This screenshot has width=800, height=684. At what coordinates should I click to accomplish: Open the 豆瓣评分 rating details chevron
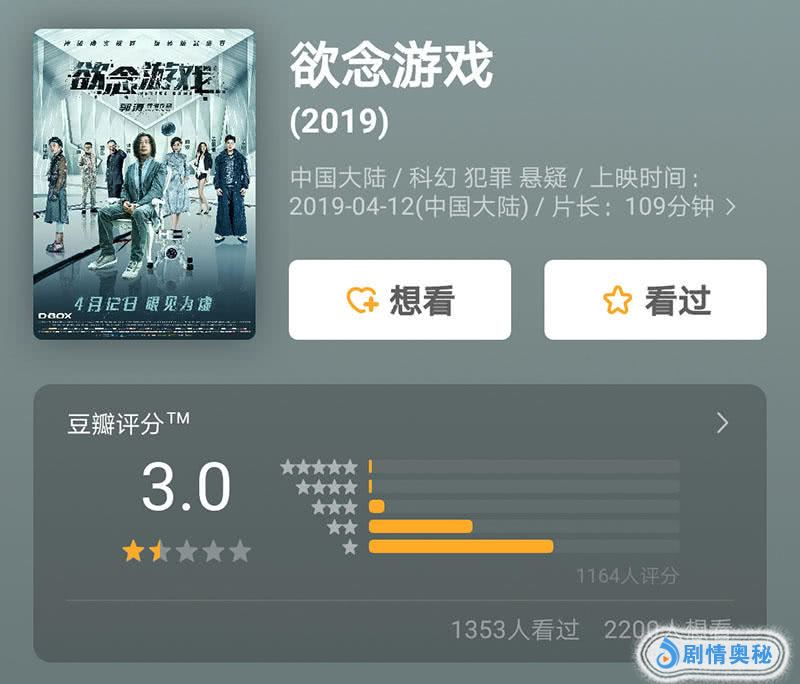click(x=722, y=423)
